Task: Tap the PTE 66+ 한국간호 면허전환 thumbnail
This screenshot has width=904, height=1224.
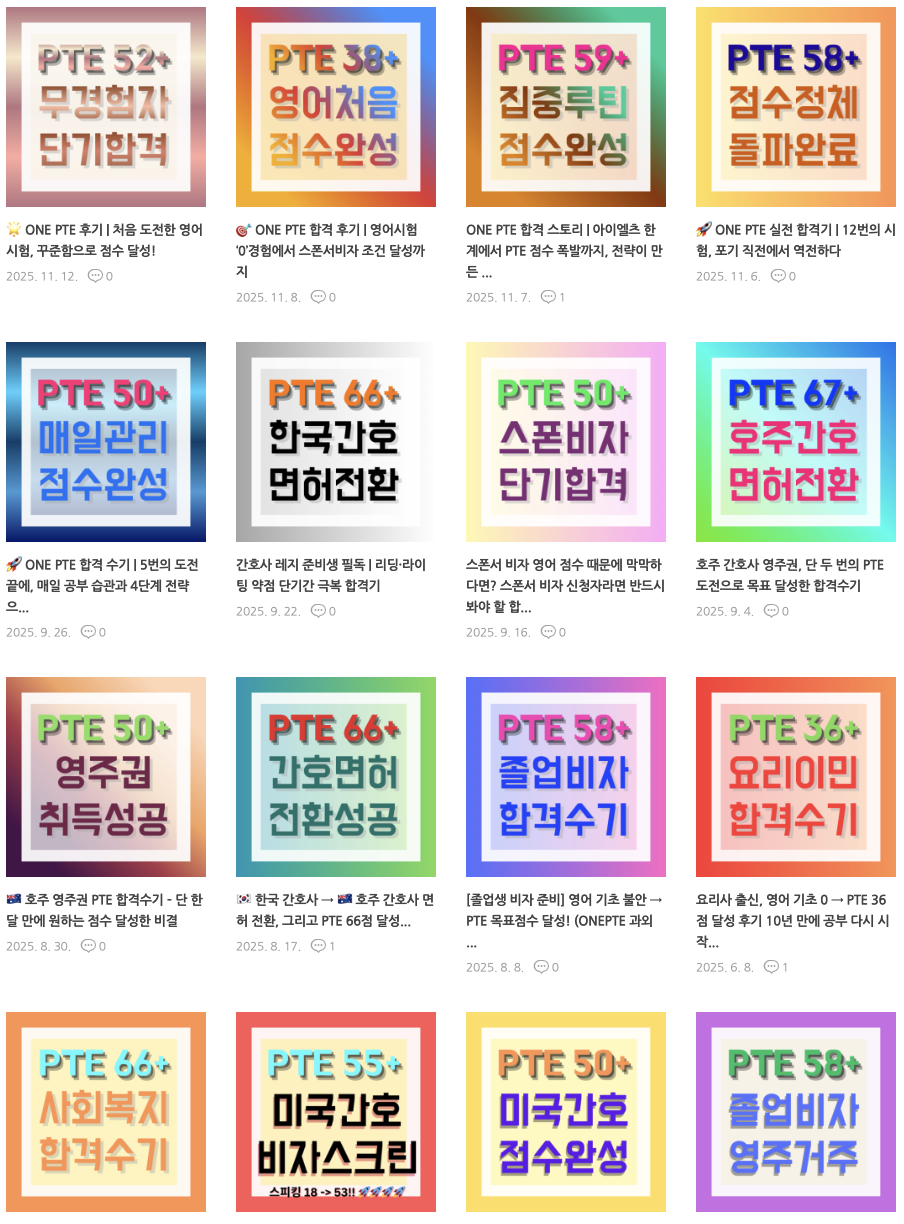Action: click(336, 442)
